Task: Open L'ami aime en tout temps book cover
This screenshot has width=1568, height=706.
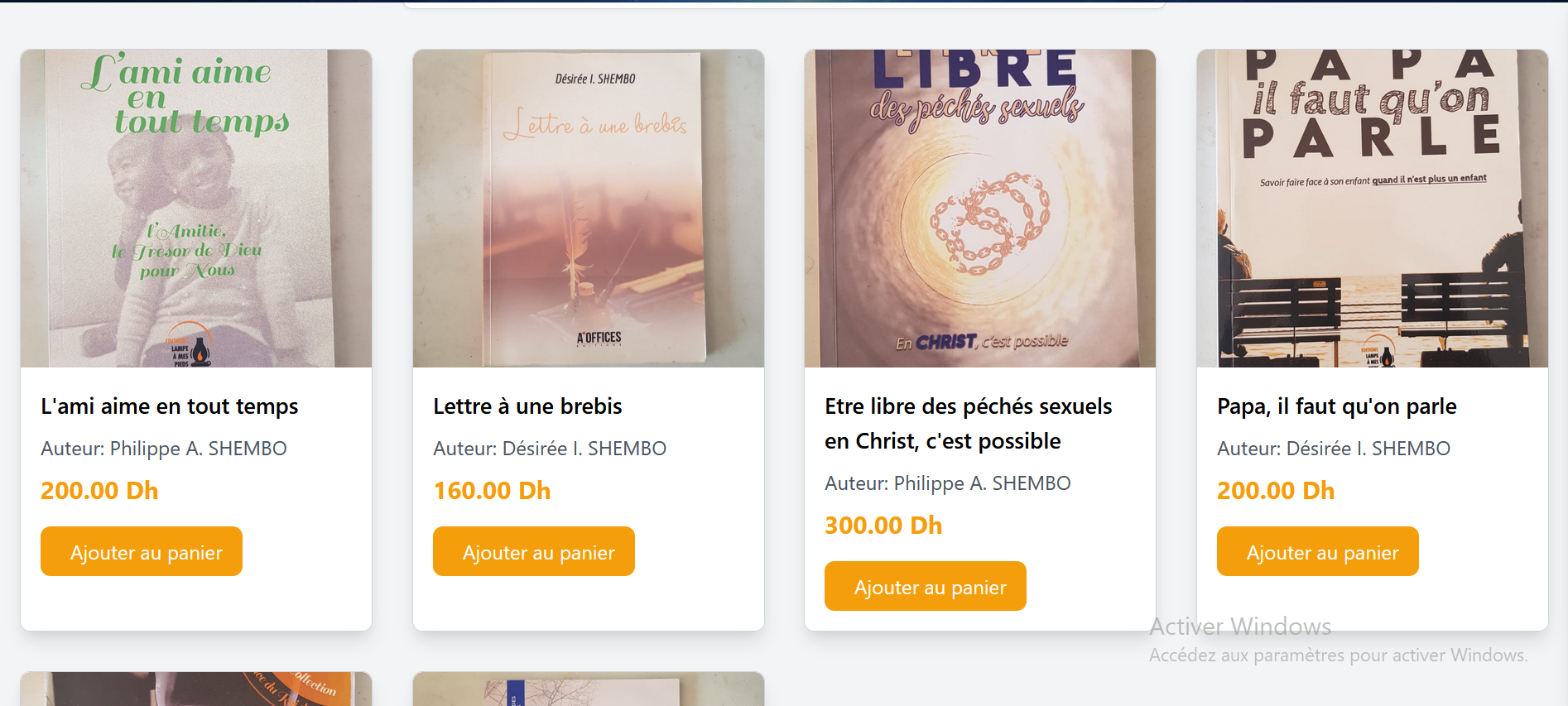Action: click(x=196, y=209)
